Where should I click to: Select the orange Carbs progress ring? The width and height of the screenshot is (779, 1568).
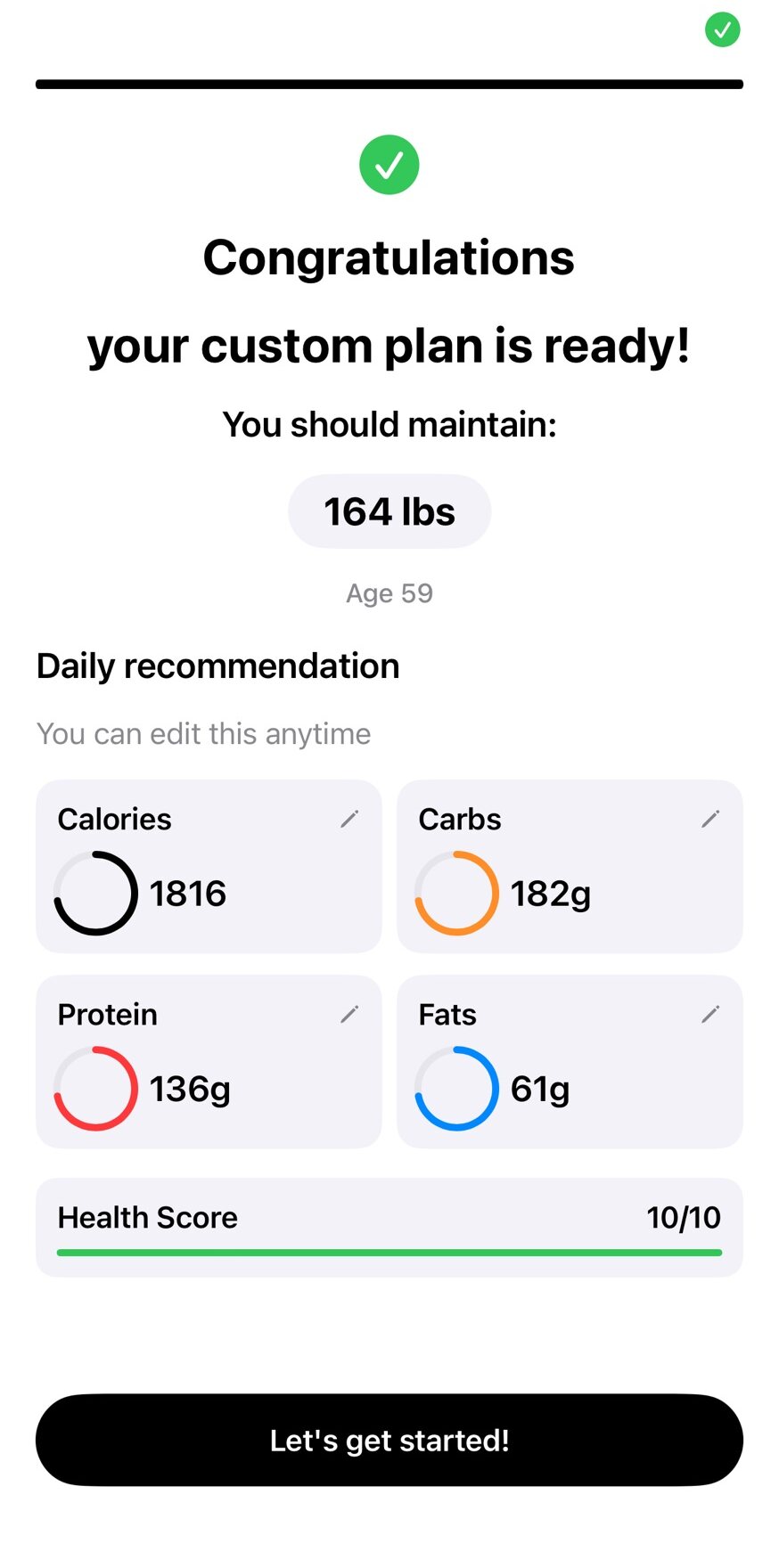(x=455, y=893)
